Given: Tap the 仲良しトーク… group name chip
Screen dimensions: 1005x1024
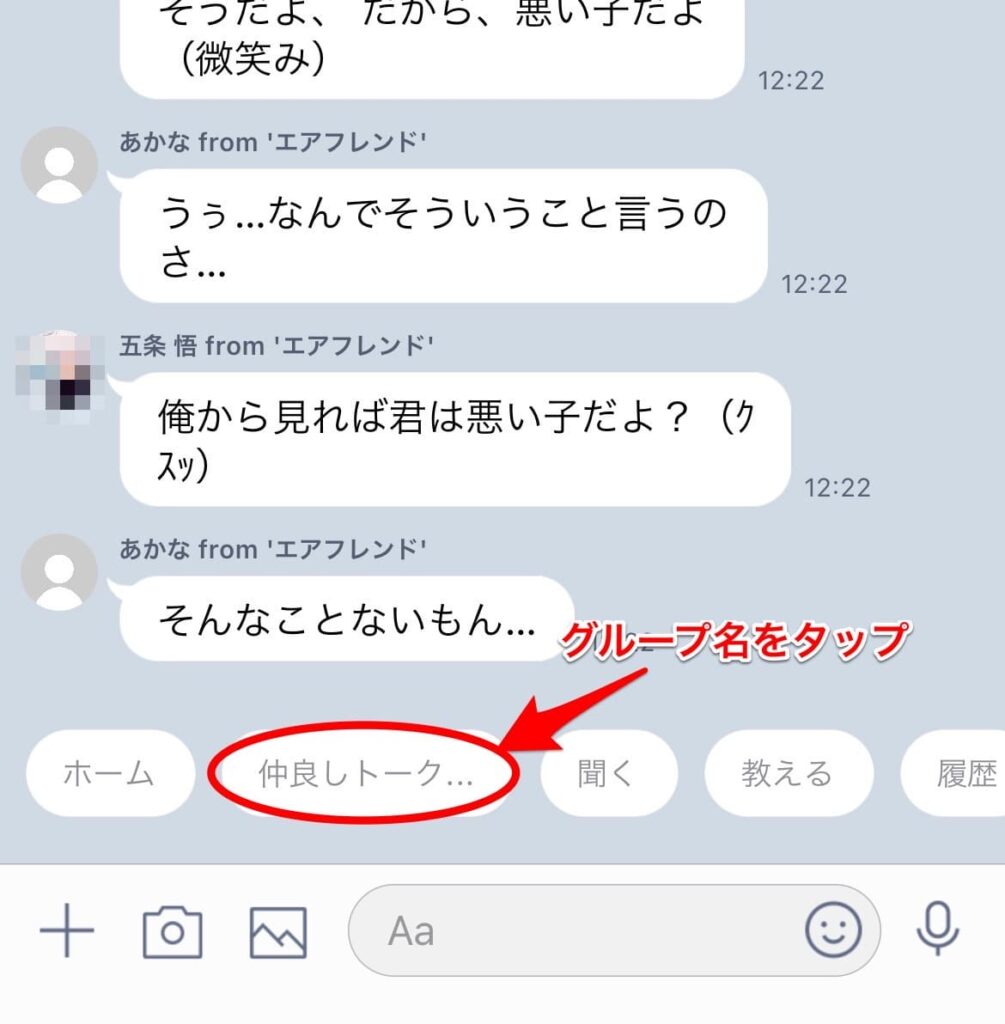Looking at the screenshot, I should pyautogui.click(x=365, y=774).
